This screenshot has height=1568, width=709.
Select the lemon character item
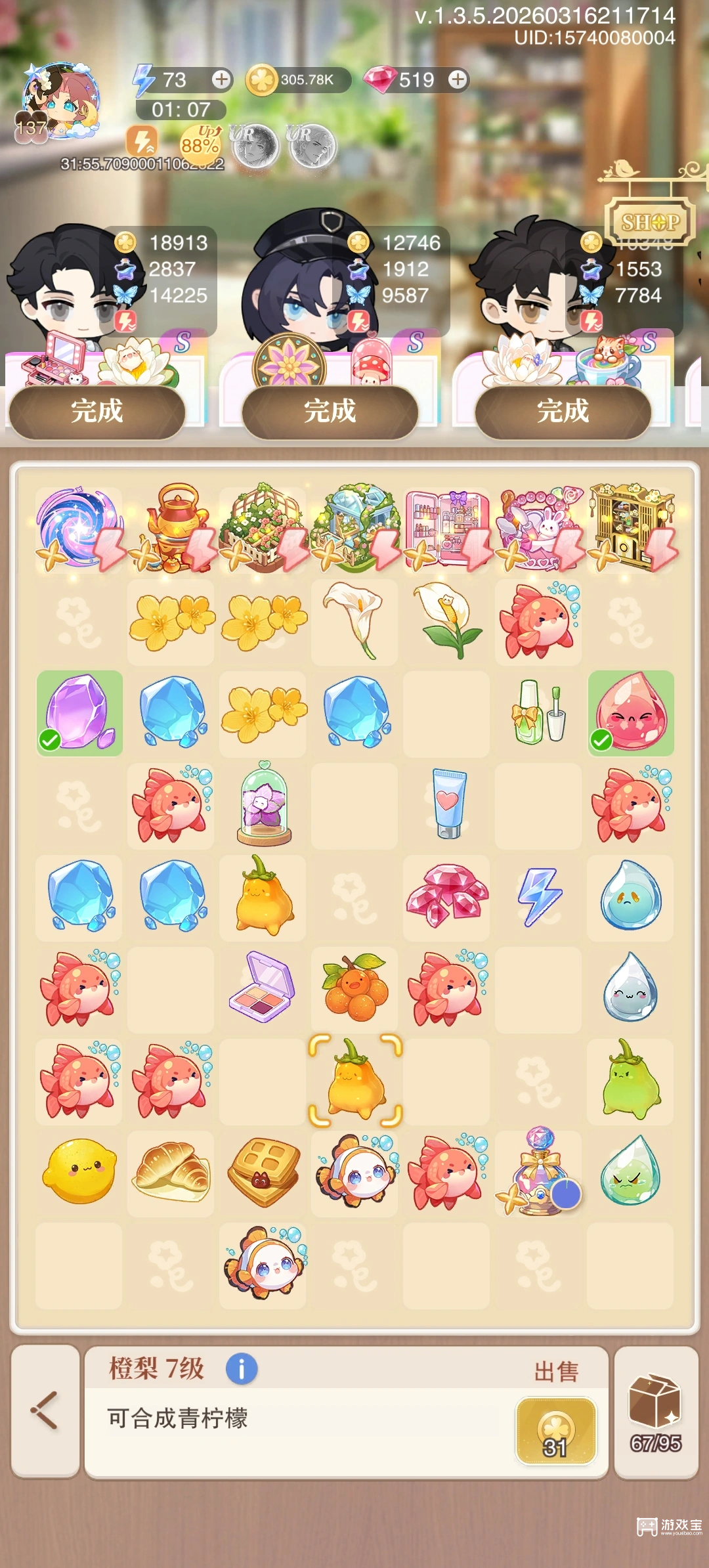79,1171
